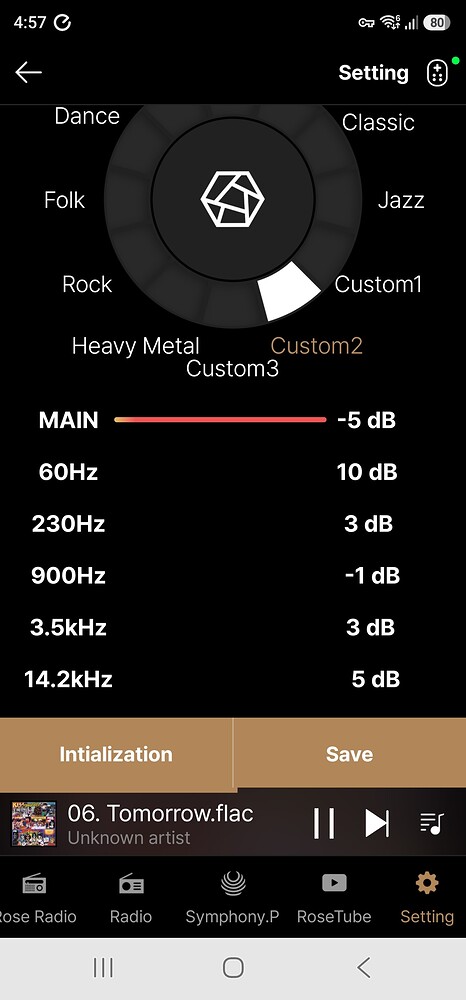This screenshot has width=466, height=1000.
Task: Open the RoseTube tab
Action: [334, 899]
